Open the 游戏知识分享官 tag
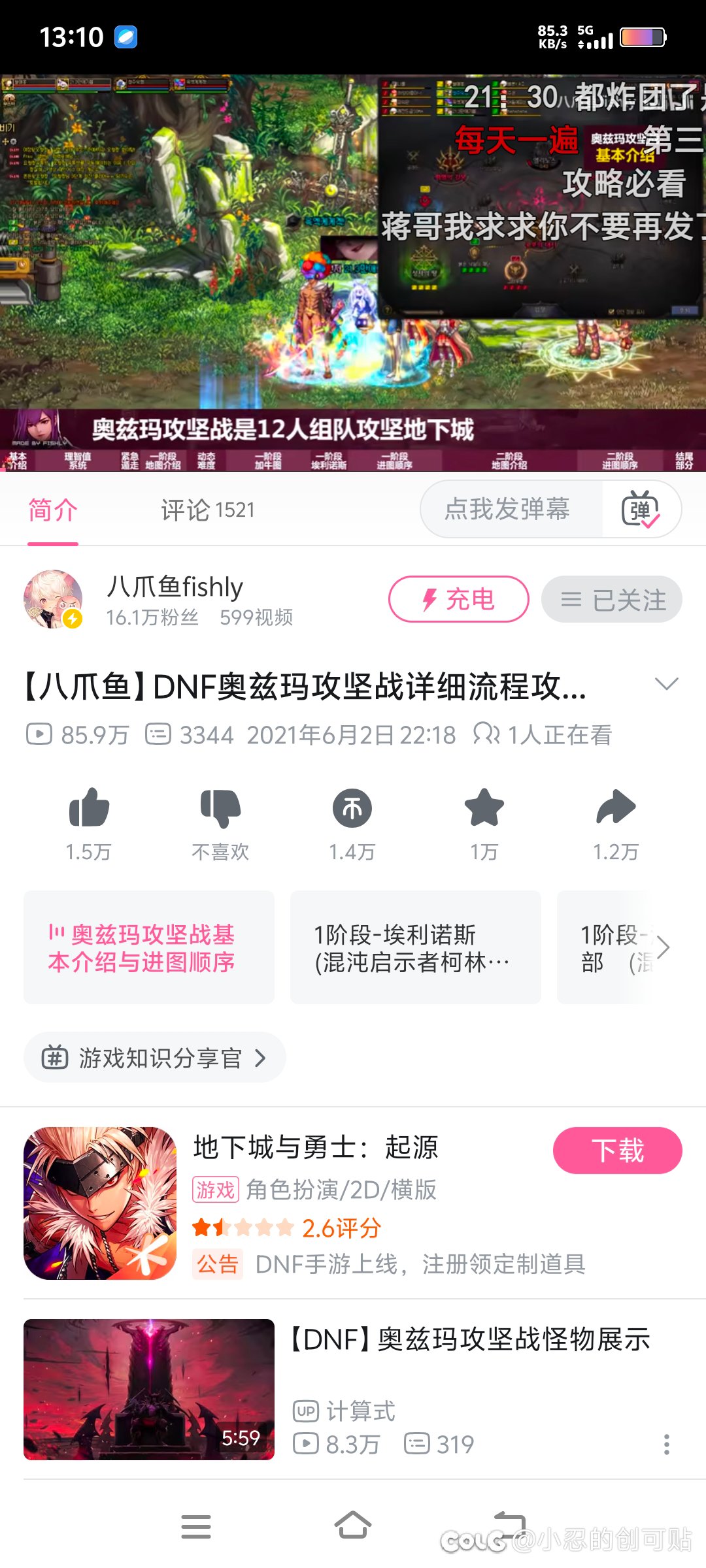 (x=154, y=1058)
